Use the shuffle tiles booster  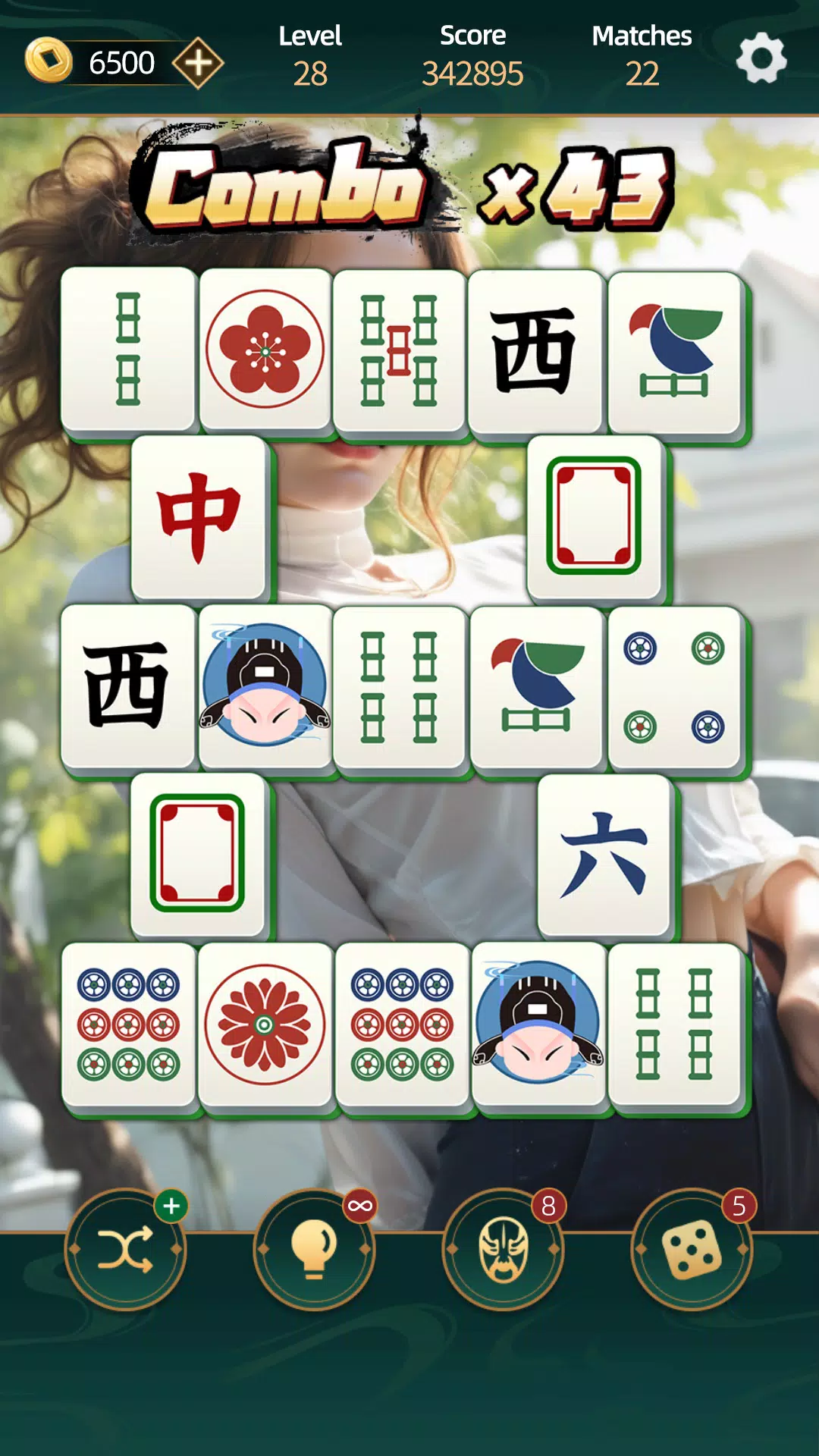coord(126,1249)
